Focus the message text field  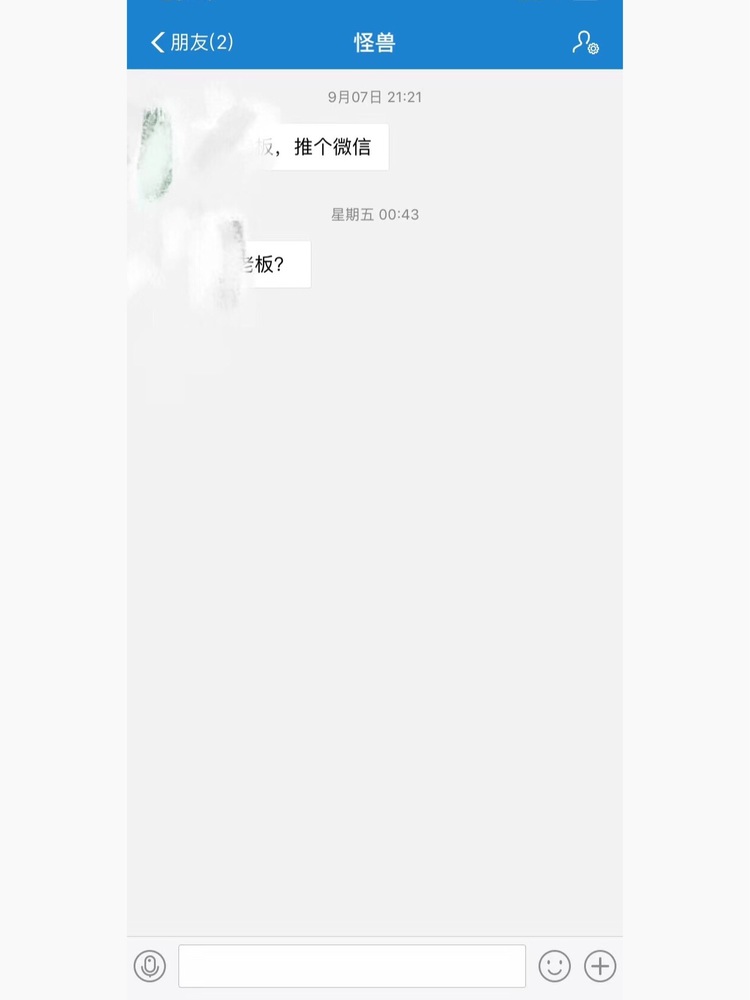[352, 966]
